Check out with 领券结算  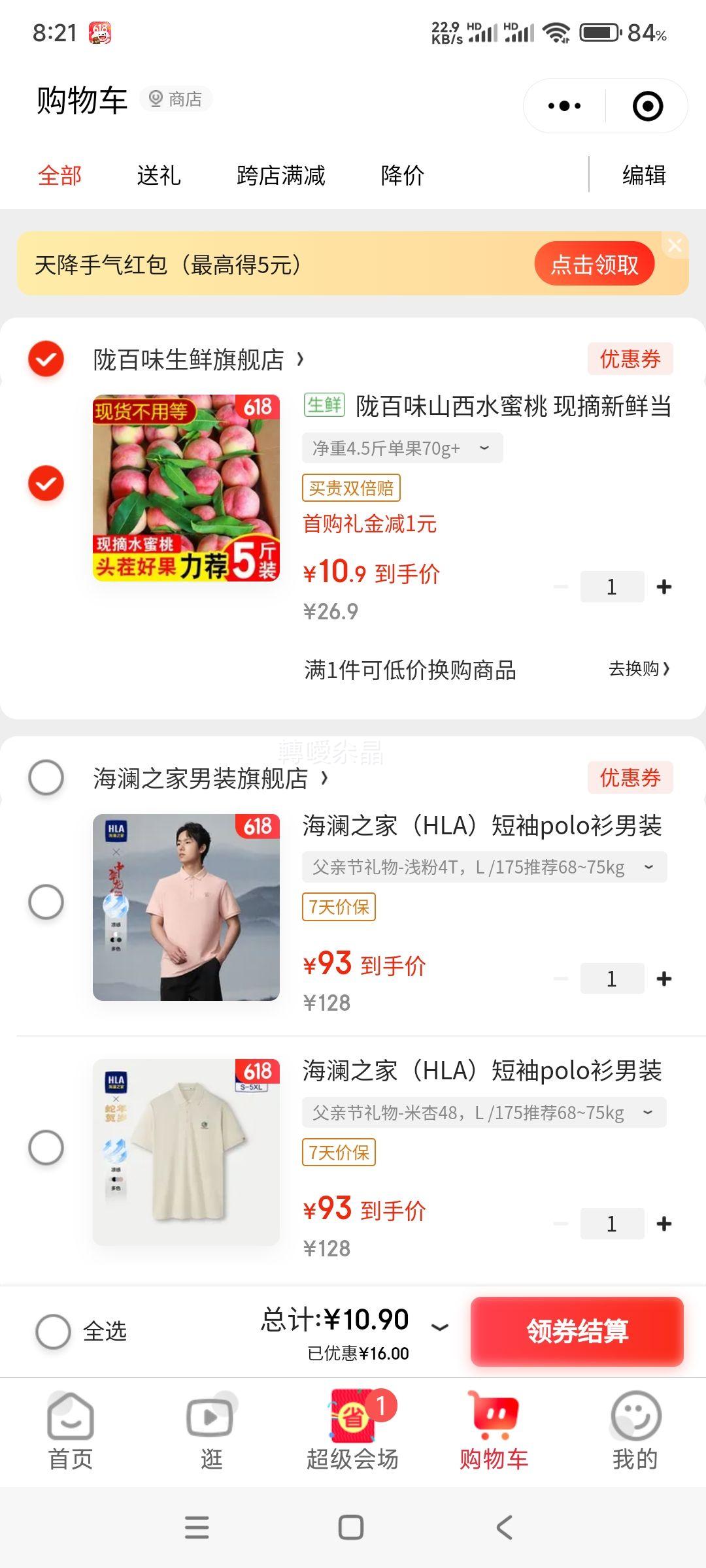[x=577, y=1331]
